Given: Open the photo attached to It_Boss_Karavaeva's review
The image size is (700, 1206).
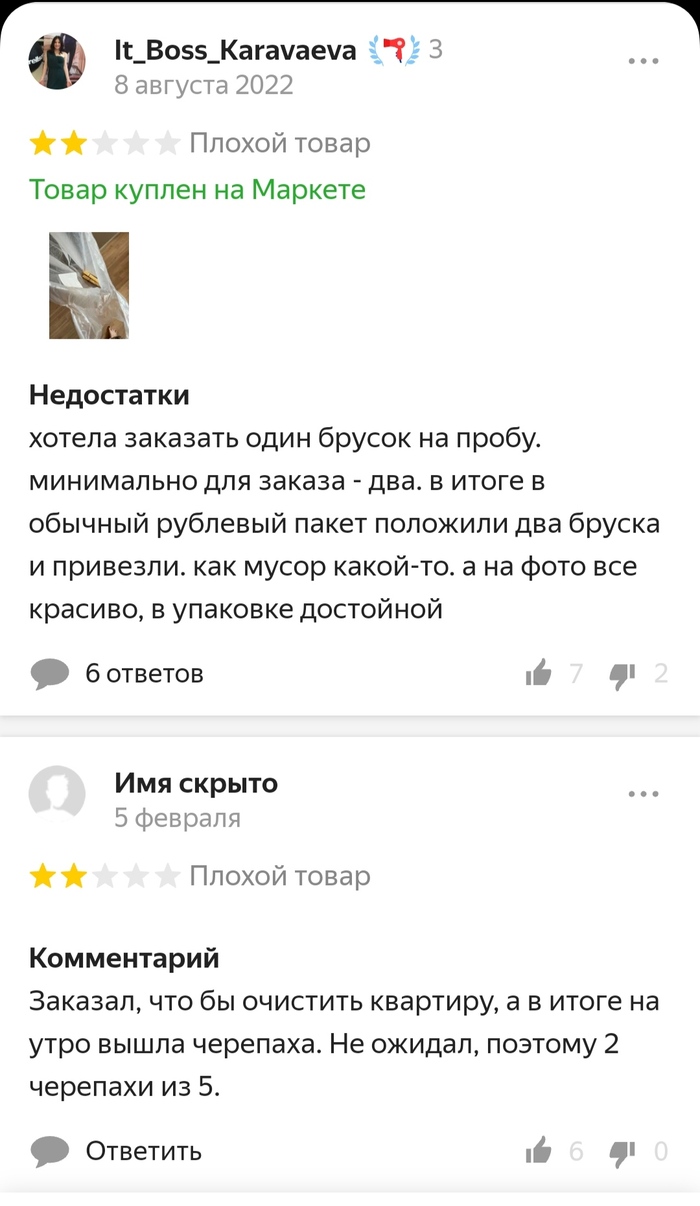Looking at the screenshot, I should click(x=89, y=286).
